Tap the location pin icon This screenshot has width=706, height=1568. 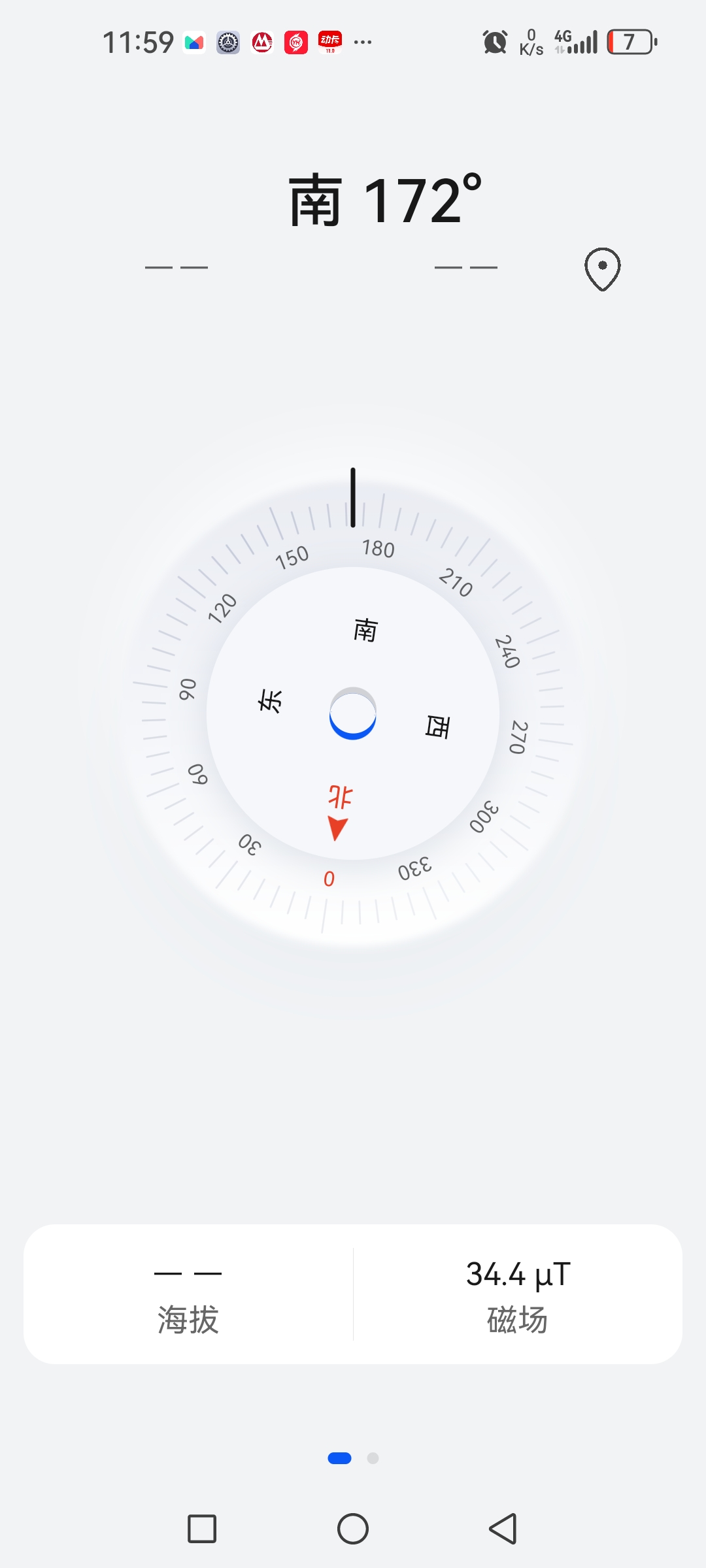(602, 269)
